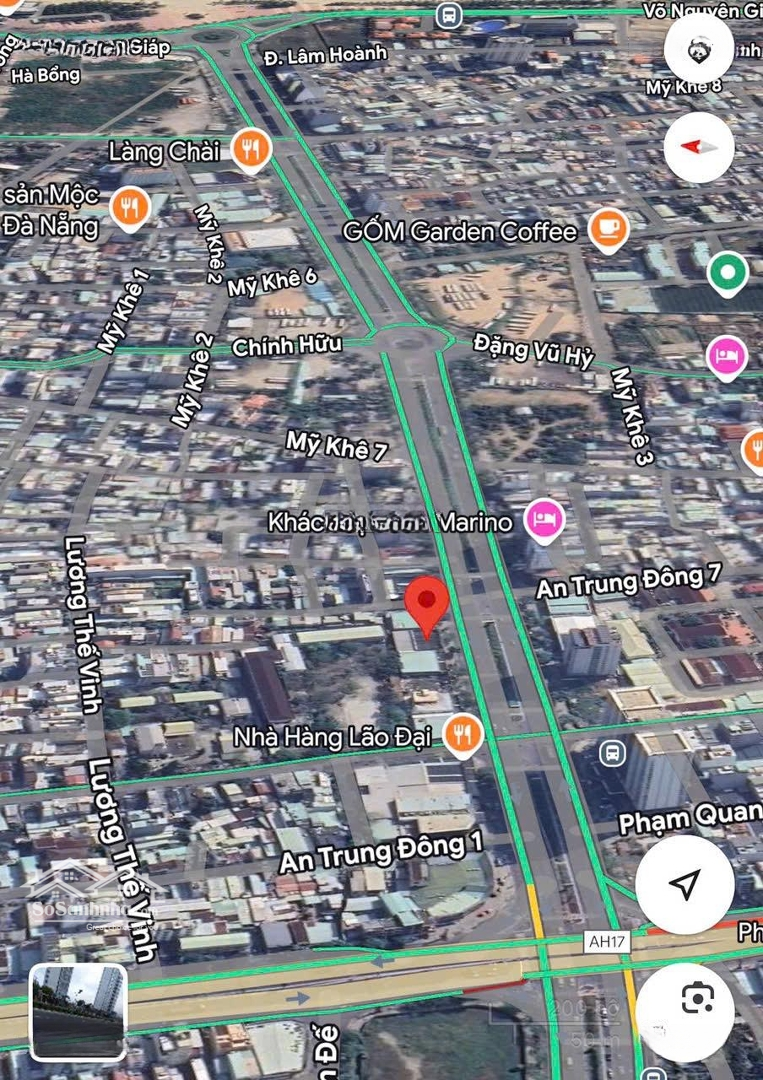The image size is (763, 1080).
Task: Open the Street View preview thumbnail
Action: 78,1011
